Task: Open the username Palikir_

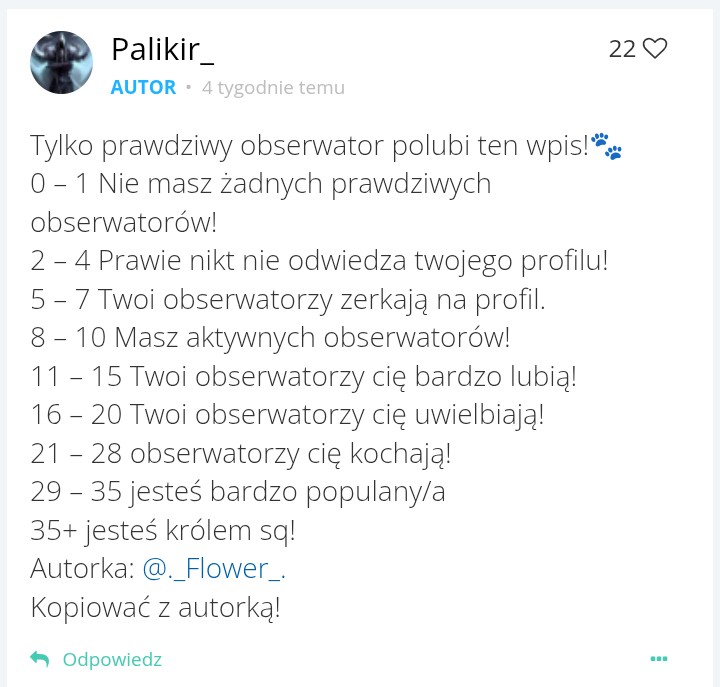Action: pos(162,48)
